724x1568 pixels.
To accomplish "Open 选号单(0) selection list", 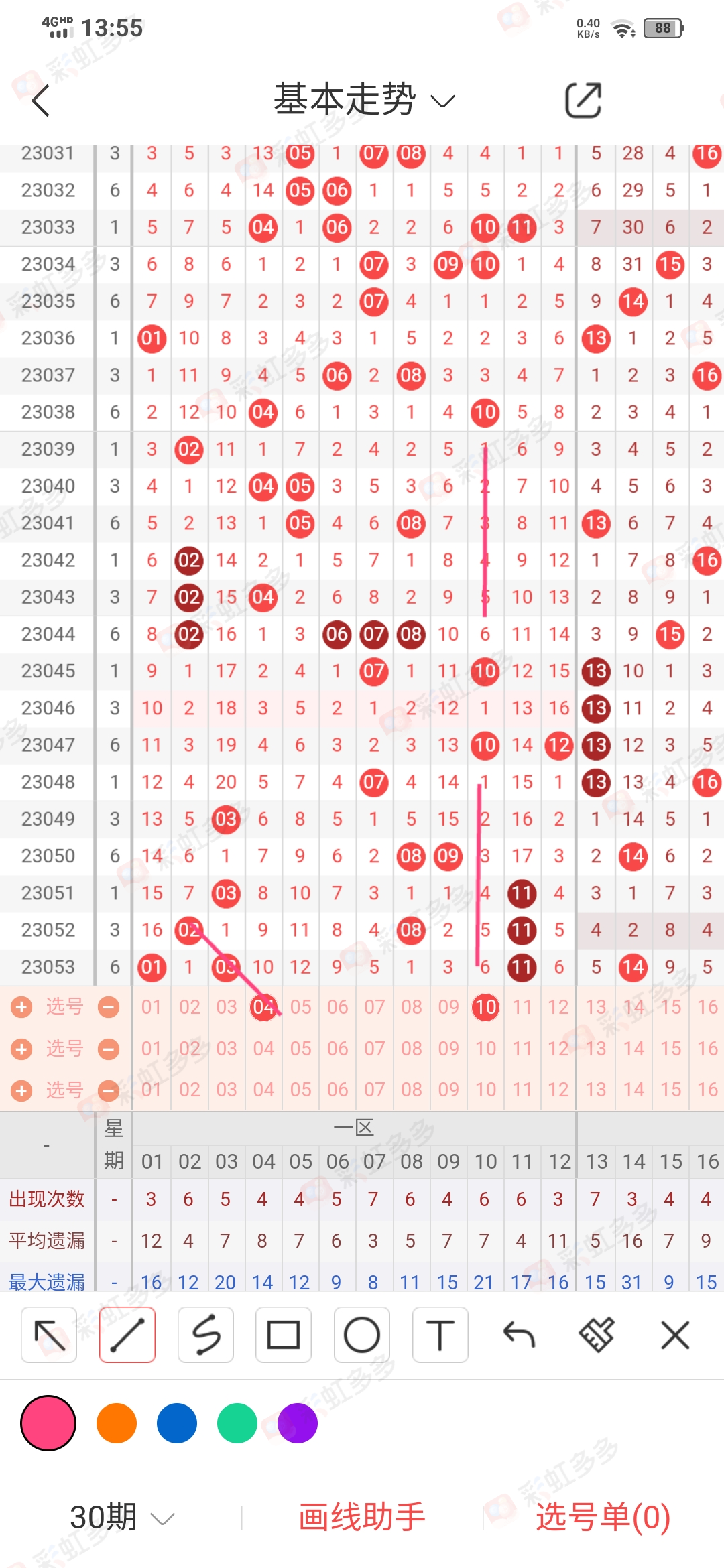I will coord(603,1517).
